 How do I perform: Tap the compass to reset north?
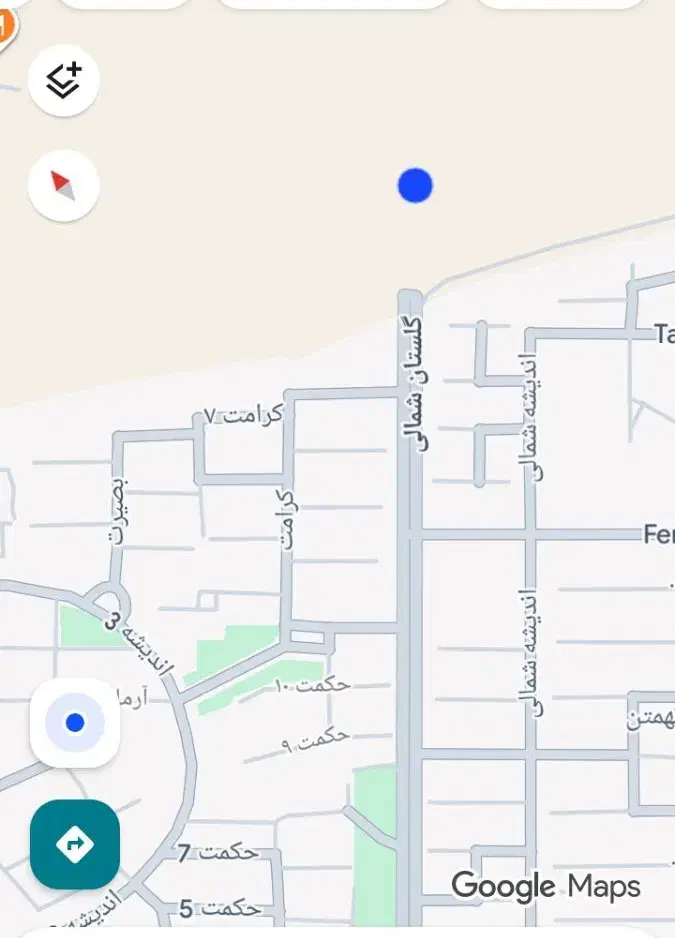click(x=64, y=185)
